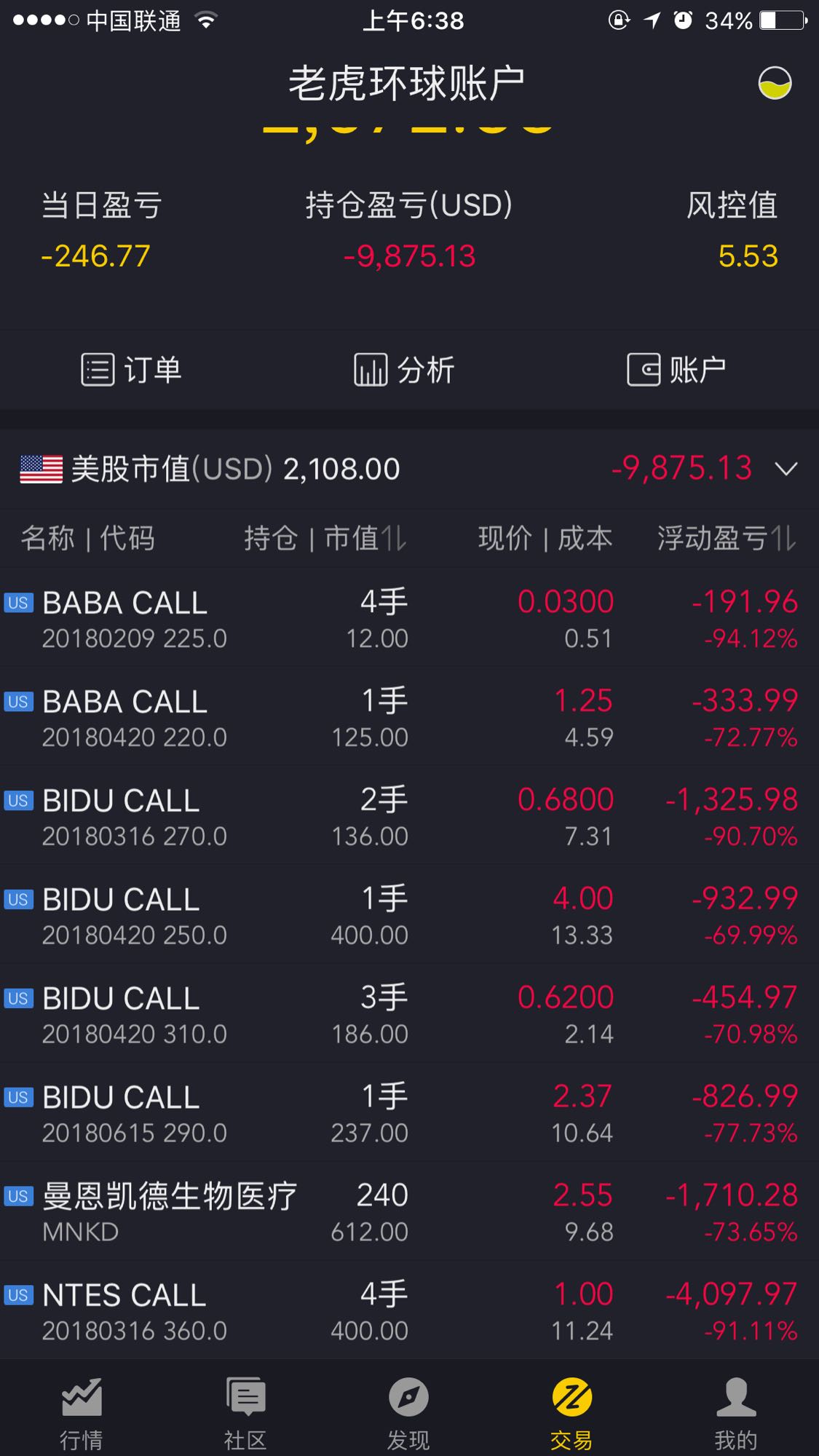Open BIDU CALL 20180420 310.0 position
Viewport: 819px width, 1456px height.
click(x=408, y=1015)
